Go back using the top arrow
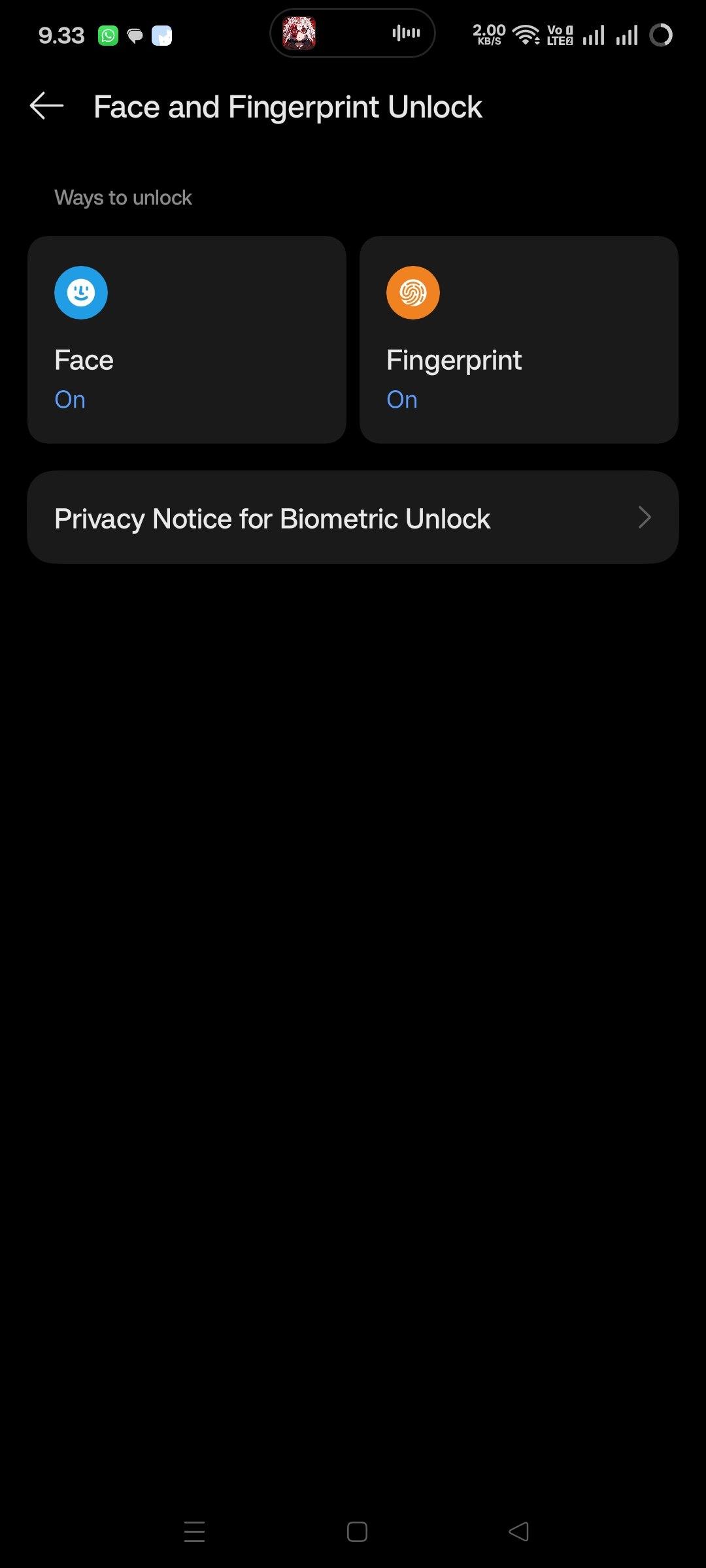This screenshot has height=1568, width=706. click(46, 106)
